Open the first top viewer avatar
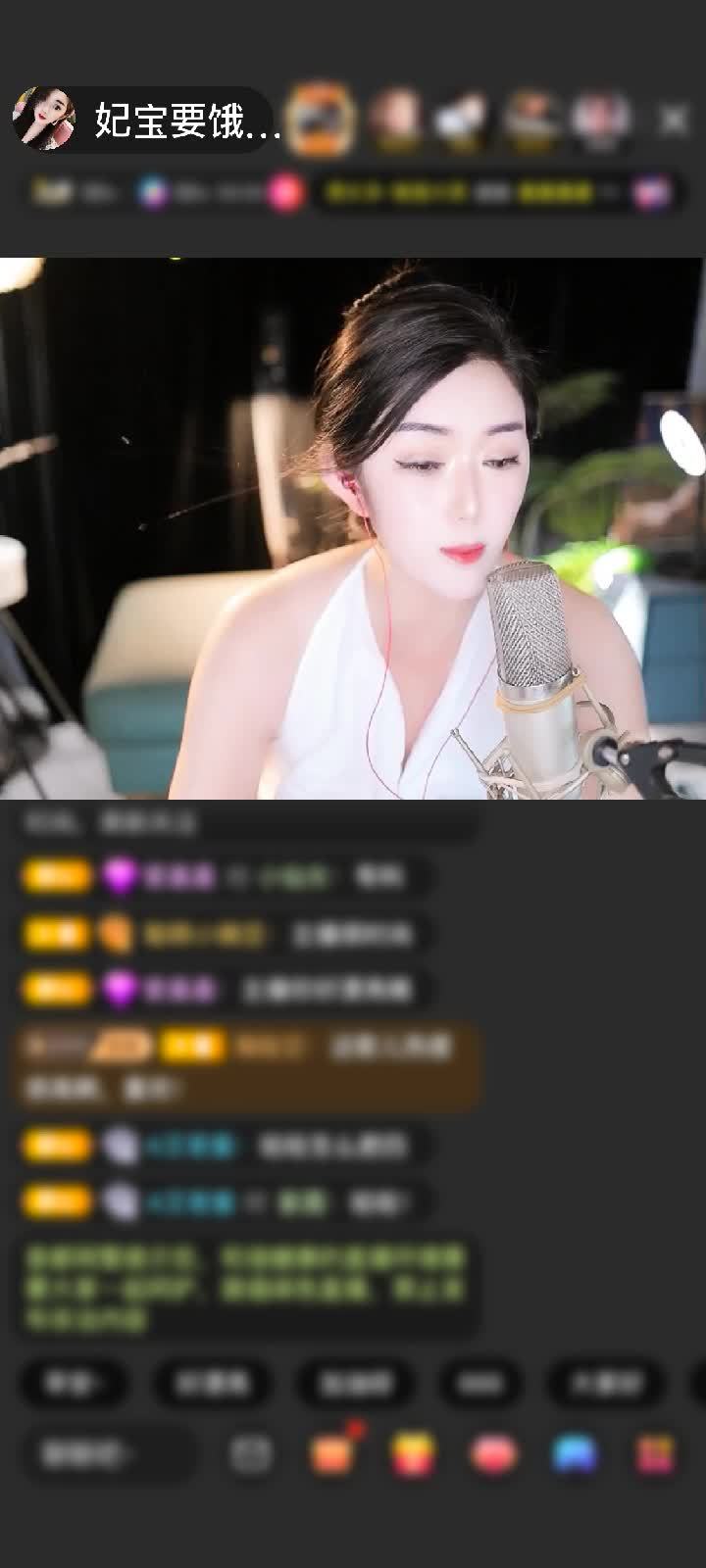The height and width of the screenshot is (1568, 706). (323, 120)
